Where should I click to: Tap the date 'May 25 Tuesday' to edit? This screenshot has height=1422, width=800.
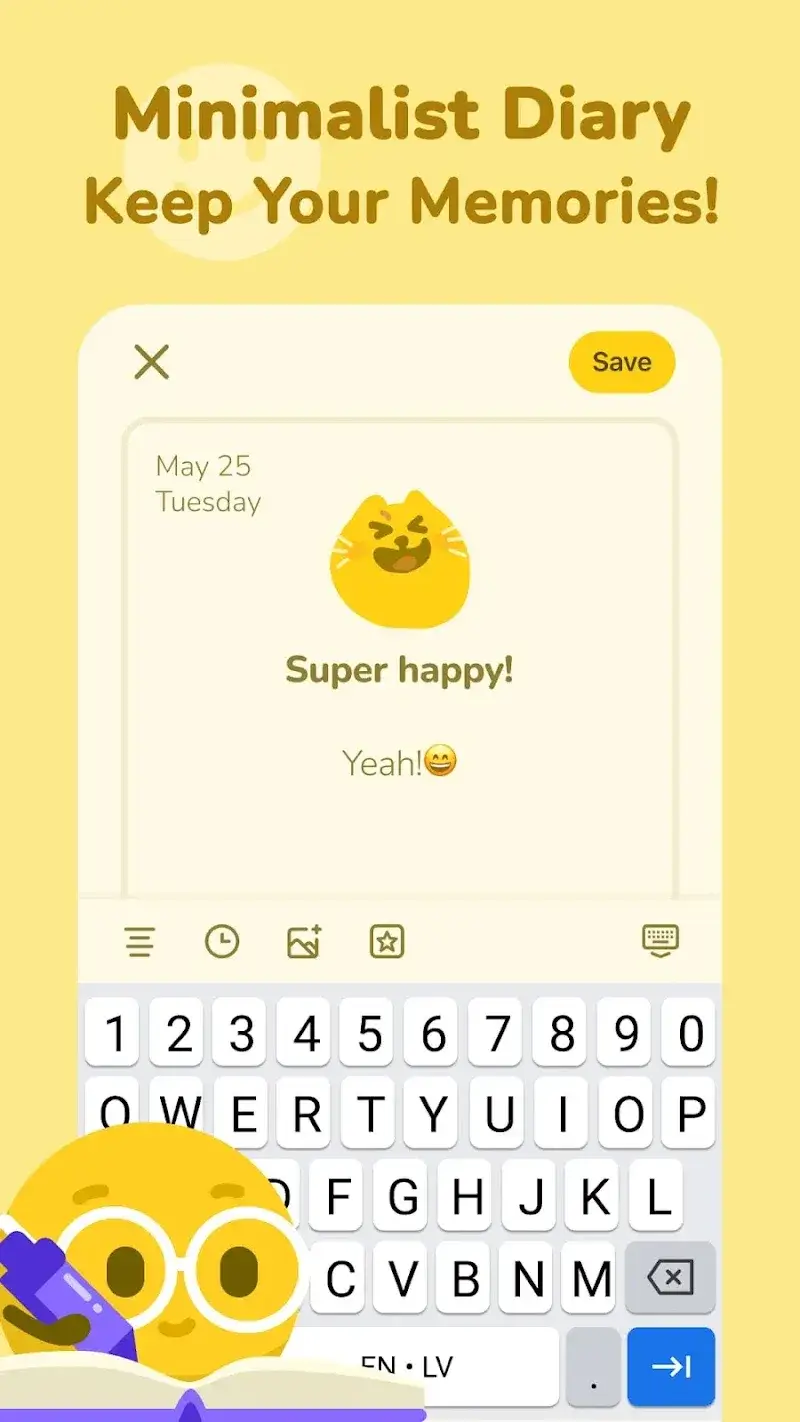(x=207, y=484)
